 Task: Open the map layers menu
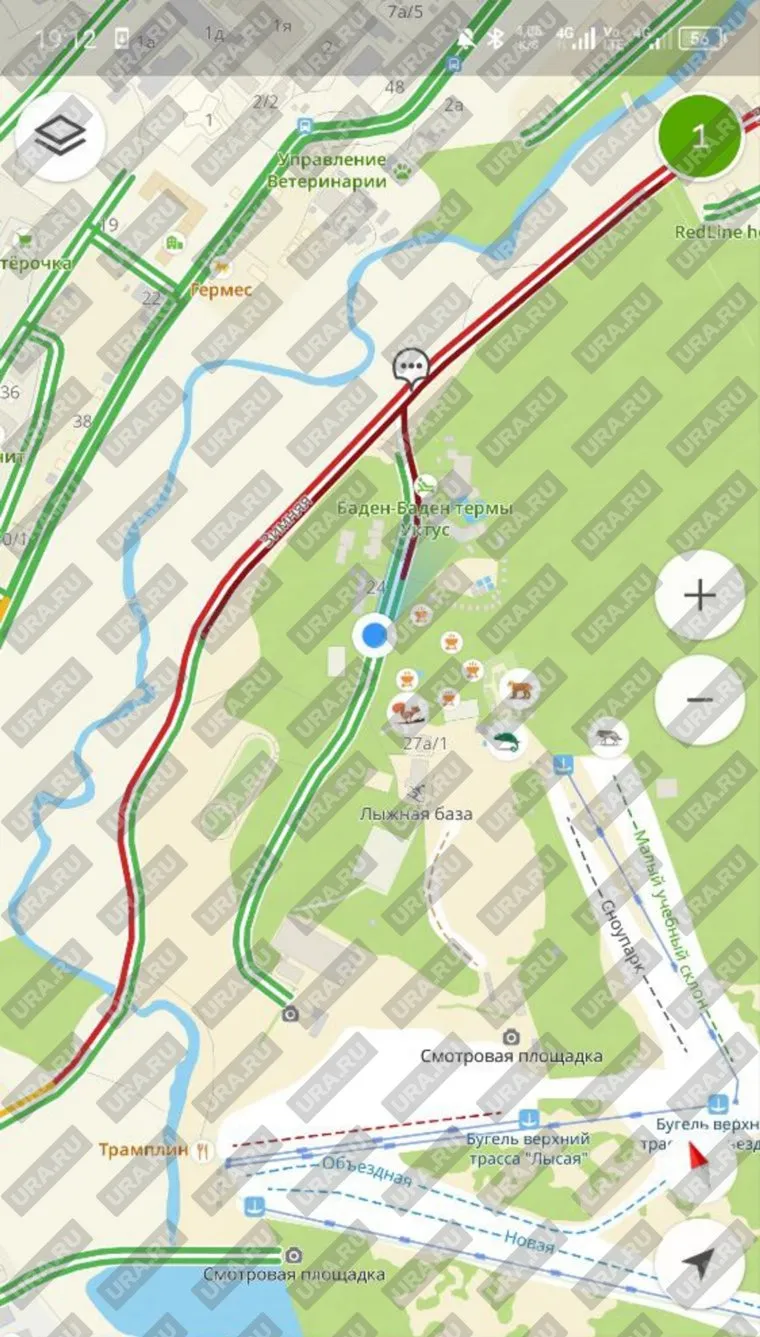[60, 137]
